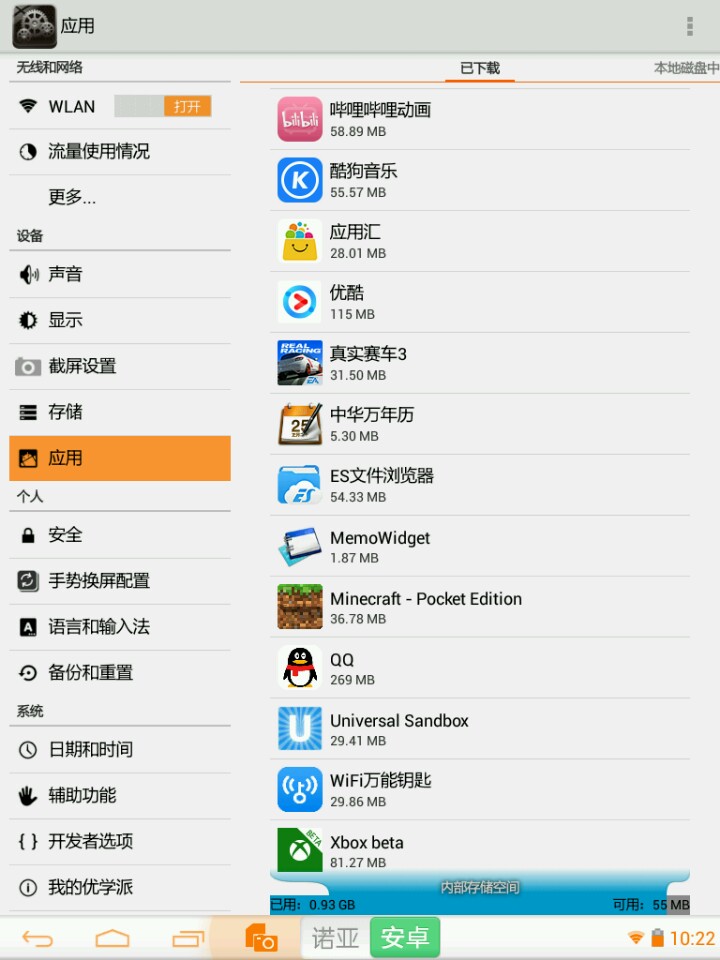
Task: Open 备份和重置
Action: pyautogui.click(x=120, y=673)
